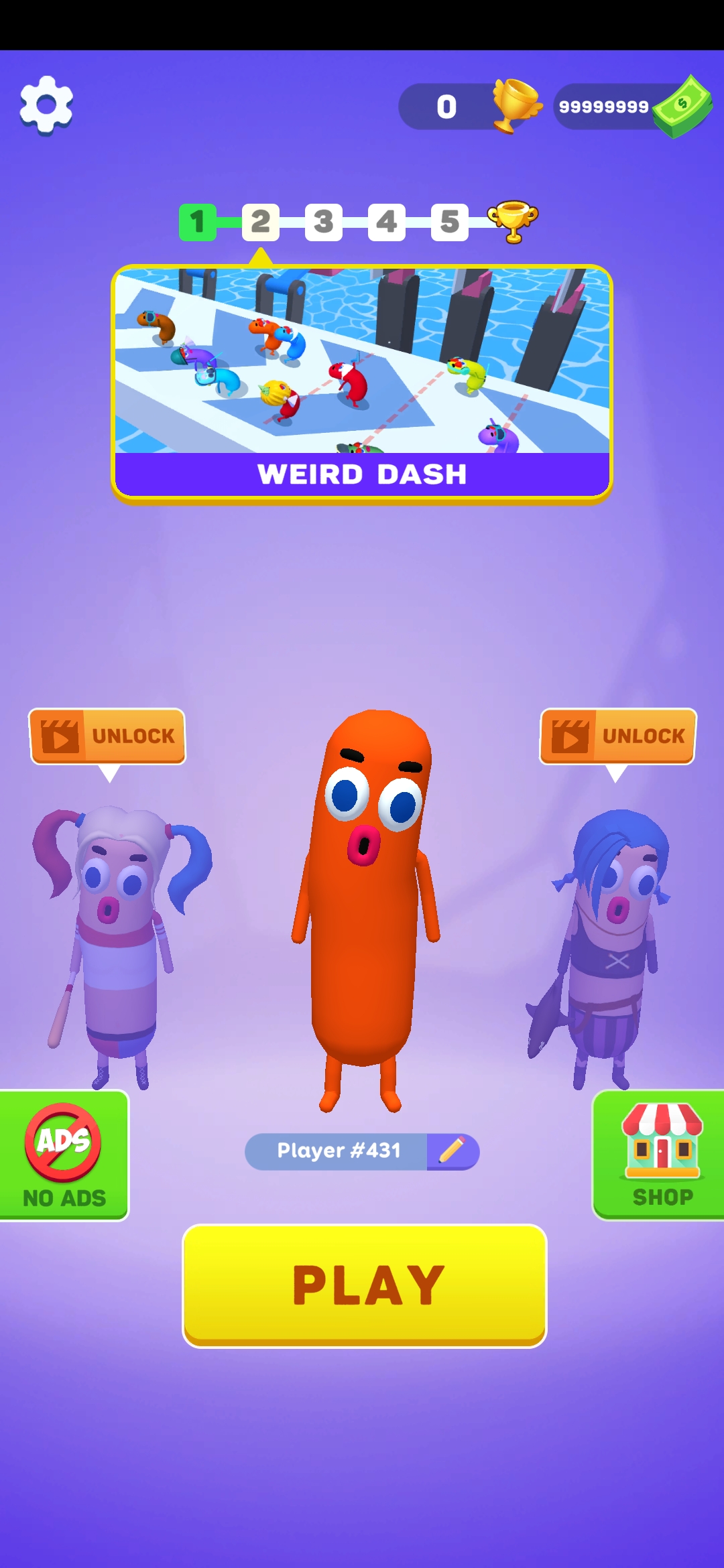Open the Weird Dash level card
This screenshot has height=1568, width=724.
click(362, 382)
